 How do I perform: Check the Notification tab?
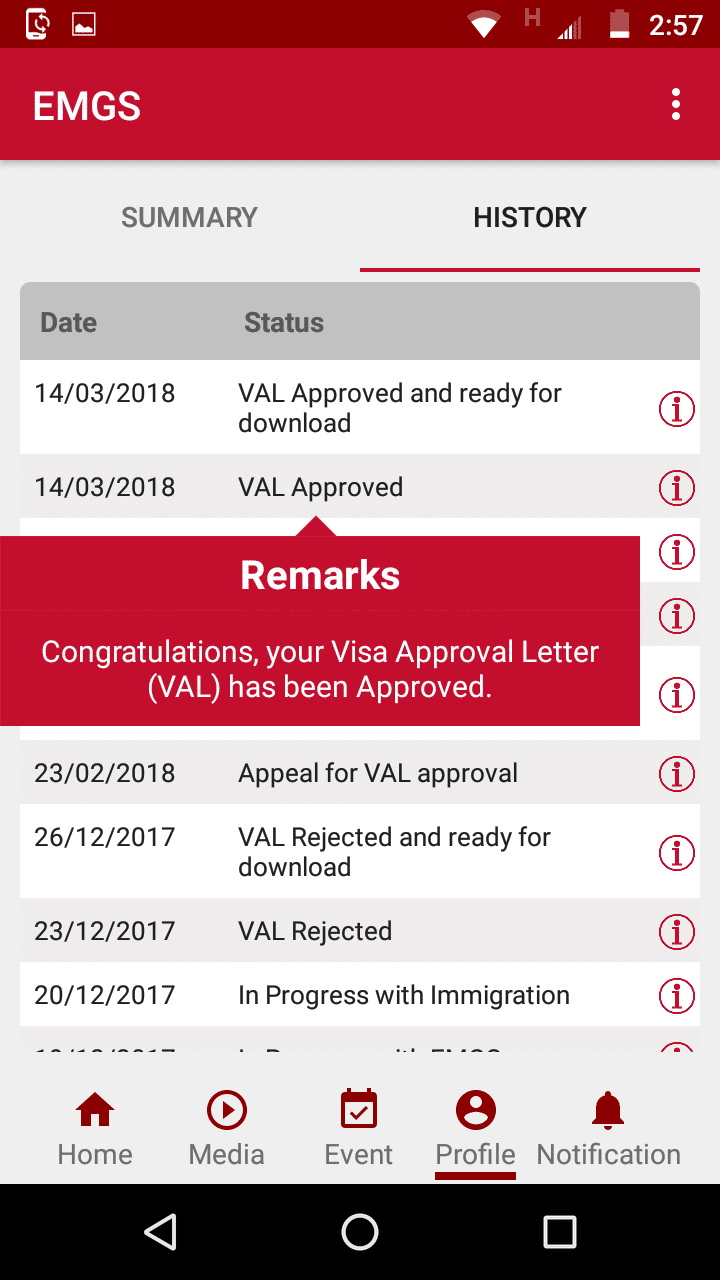tap(608, 1130)
